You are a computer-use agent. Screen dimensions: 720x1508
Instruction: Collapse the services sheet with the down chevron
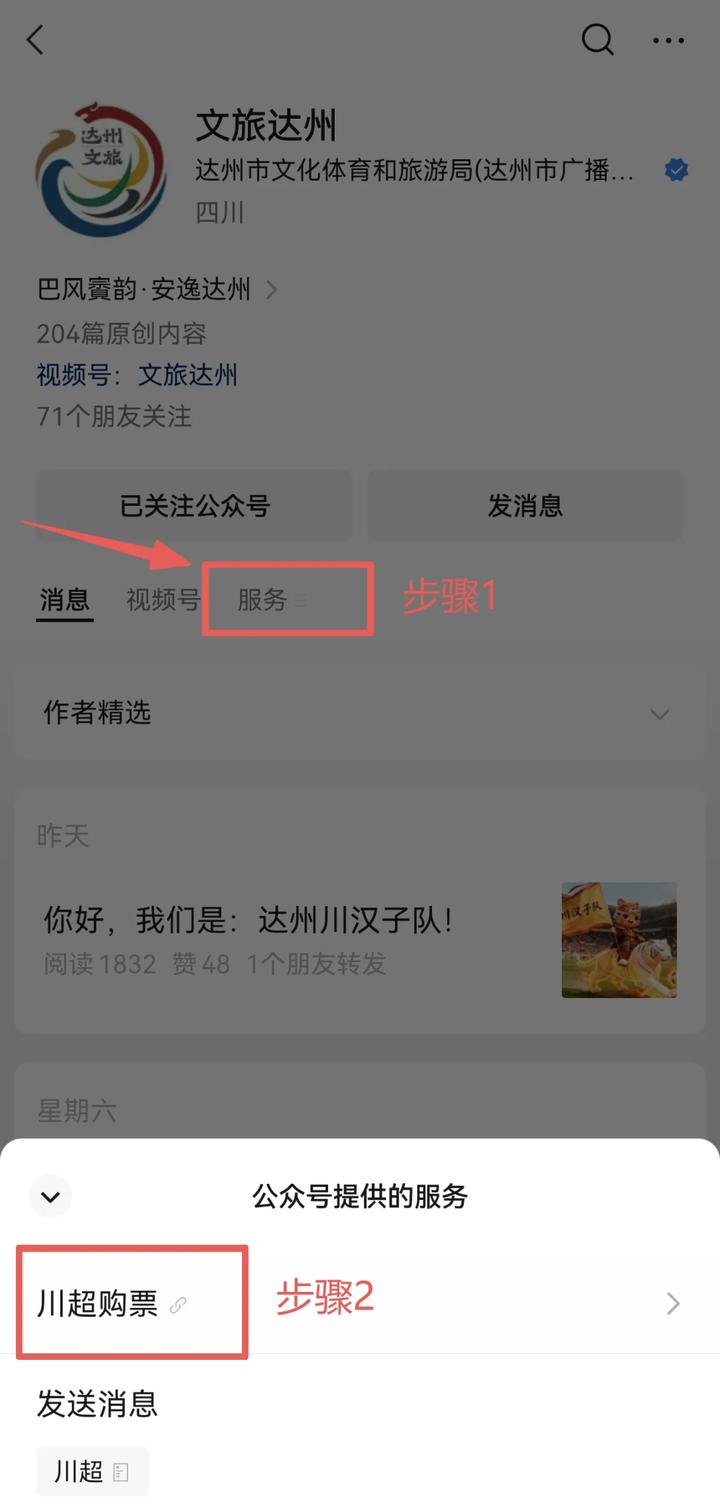click(50, 1196)
